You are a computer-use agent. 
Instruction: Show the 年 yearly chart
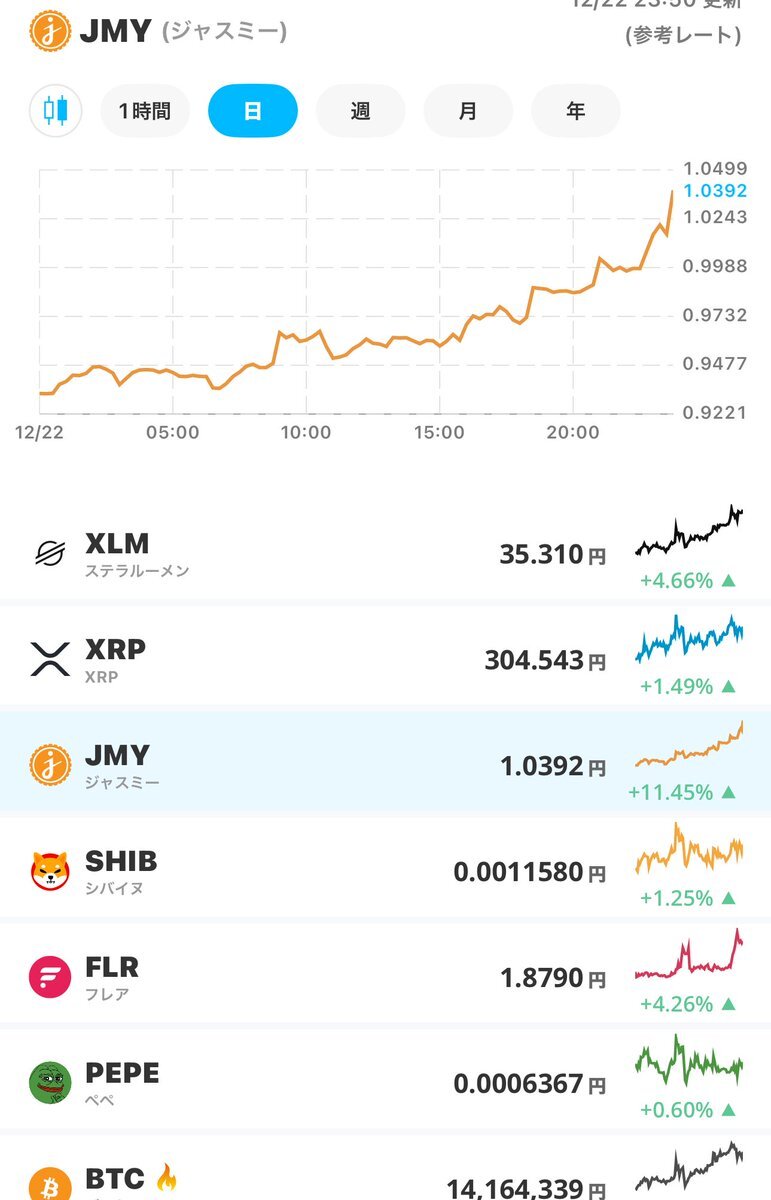point(575,110)
